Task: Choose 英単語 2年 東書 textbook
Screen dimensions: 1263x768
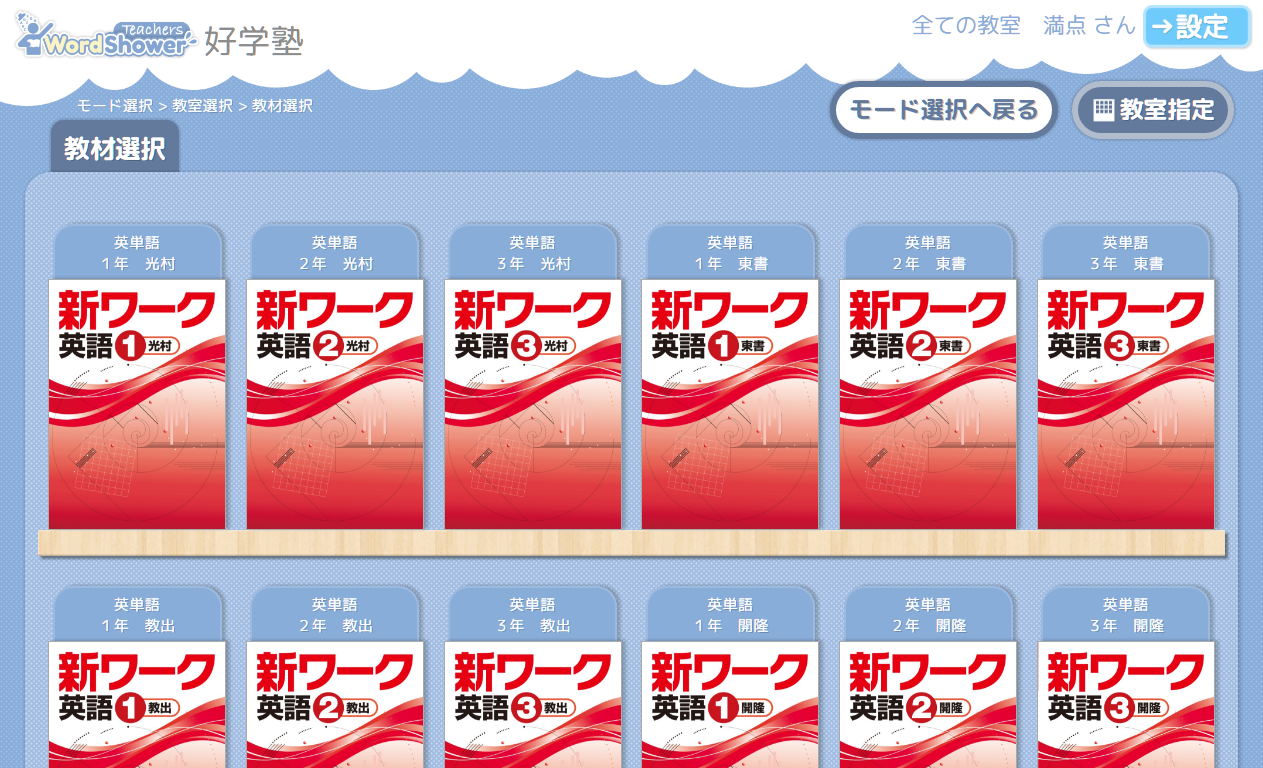Action: point(928,400)
